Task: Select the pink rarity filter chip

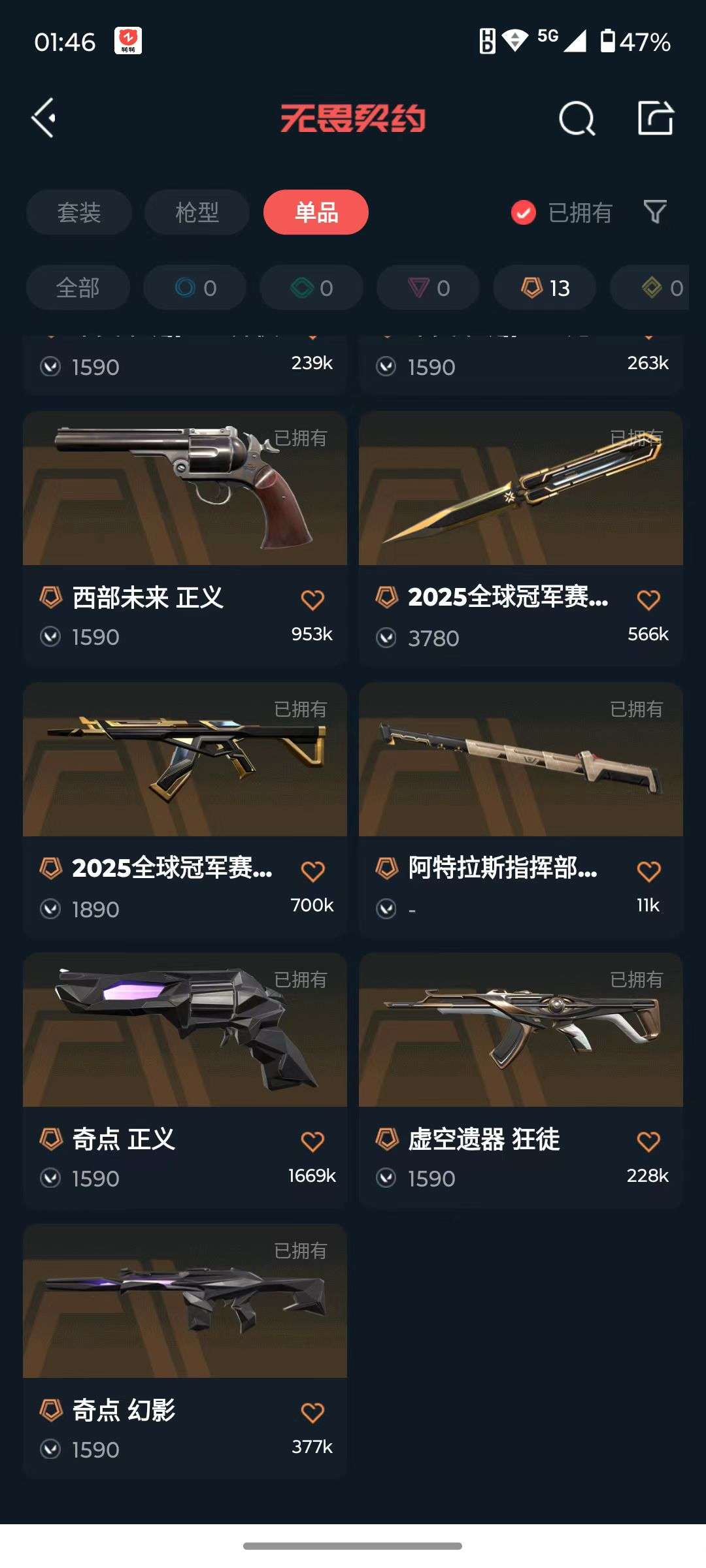Action: pos(428,287)
